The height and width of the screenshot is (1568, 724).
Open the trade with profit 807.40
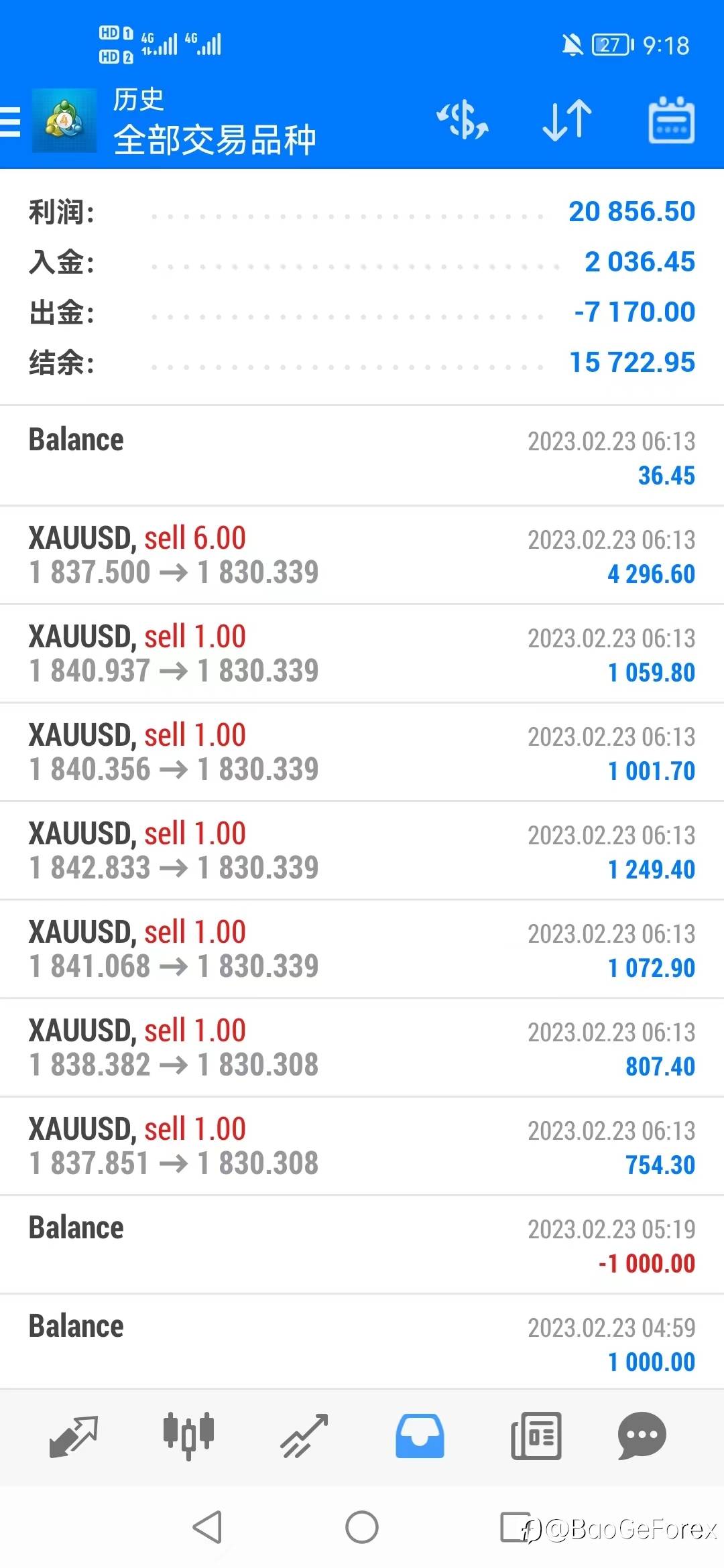point(362,1047)
